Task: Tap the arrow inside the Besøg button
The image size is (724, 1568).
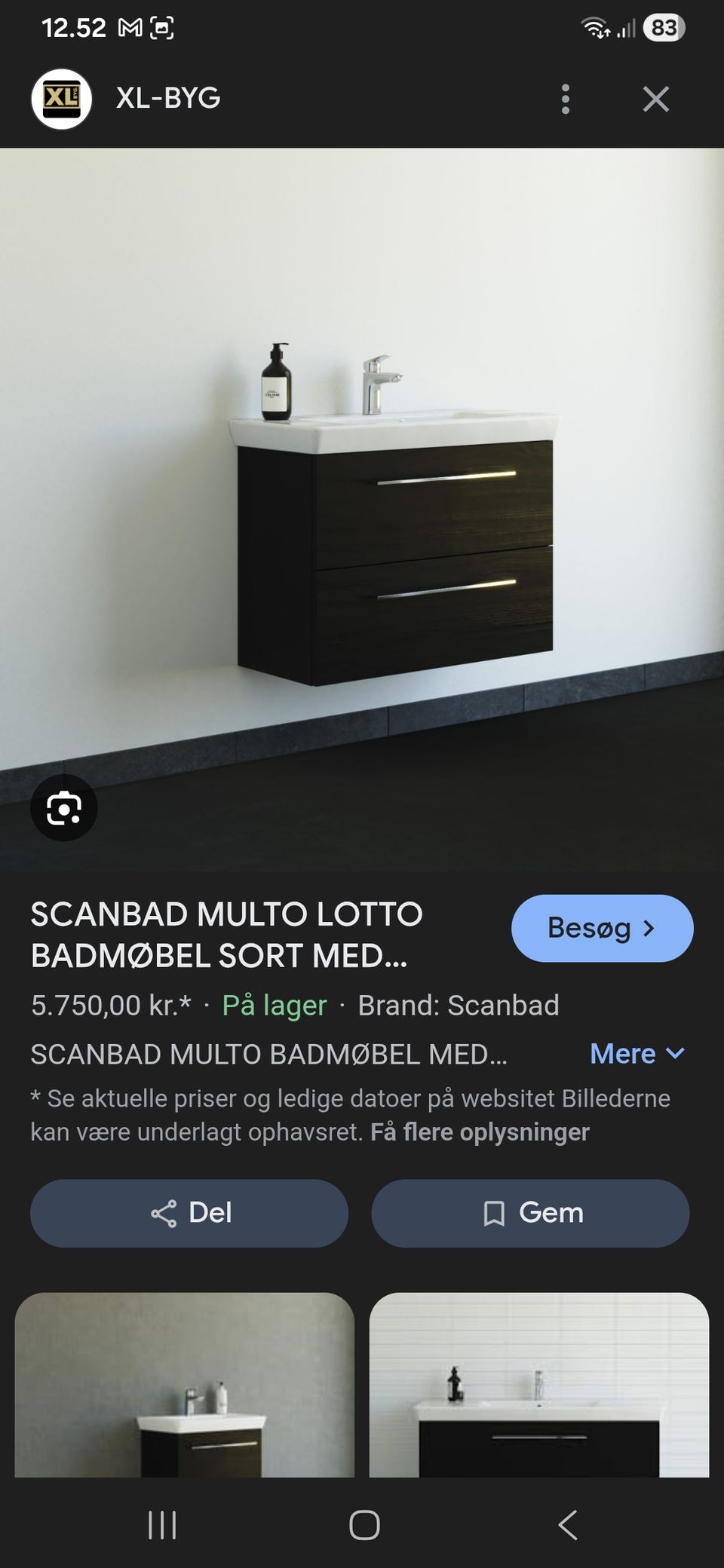Action: (x=650, y=929)
